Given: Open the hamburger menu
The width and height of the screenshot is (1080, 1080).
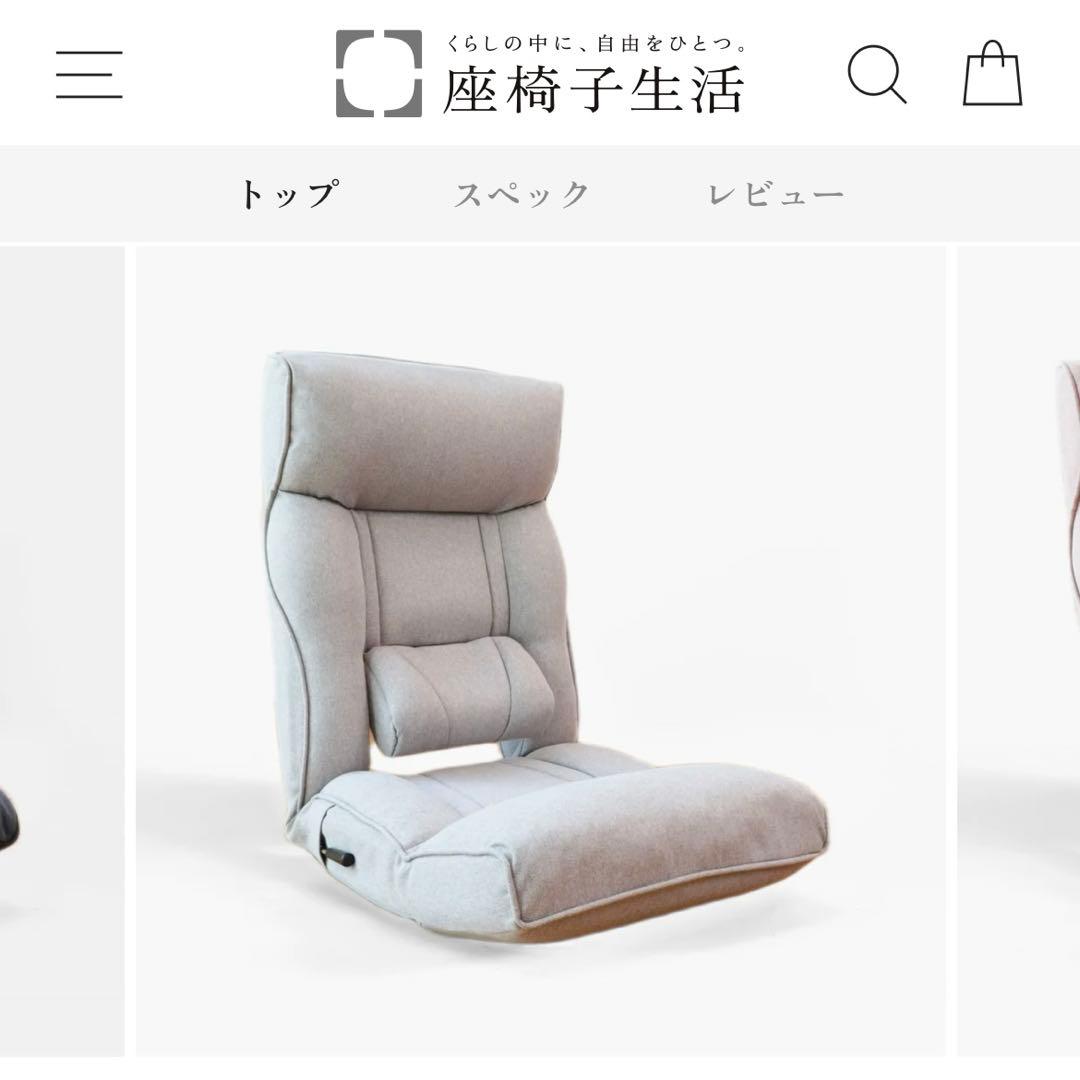Looking at the screenshot, I should click(89, 75).
